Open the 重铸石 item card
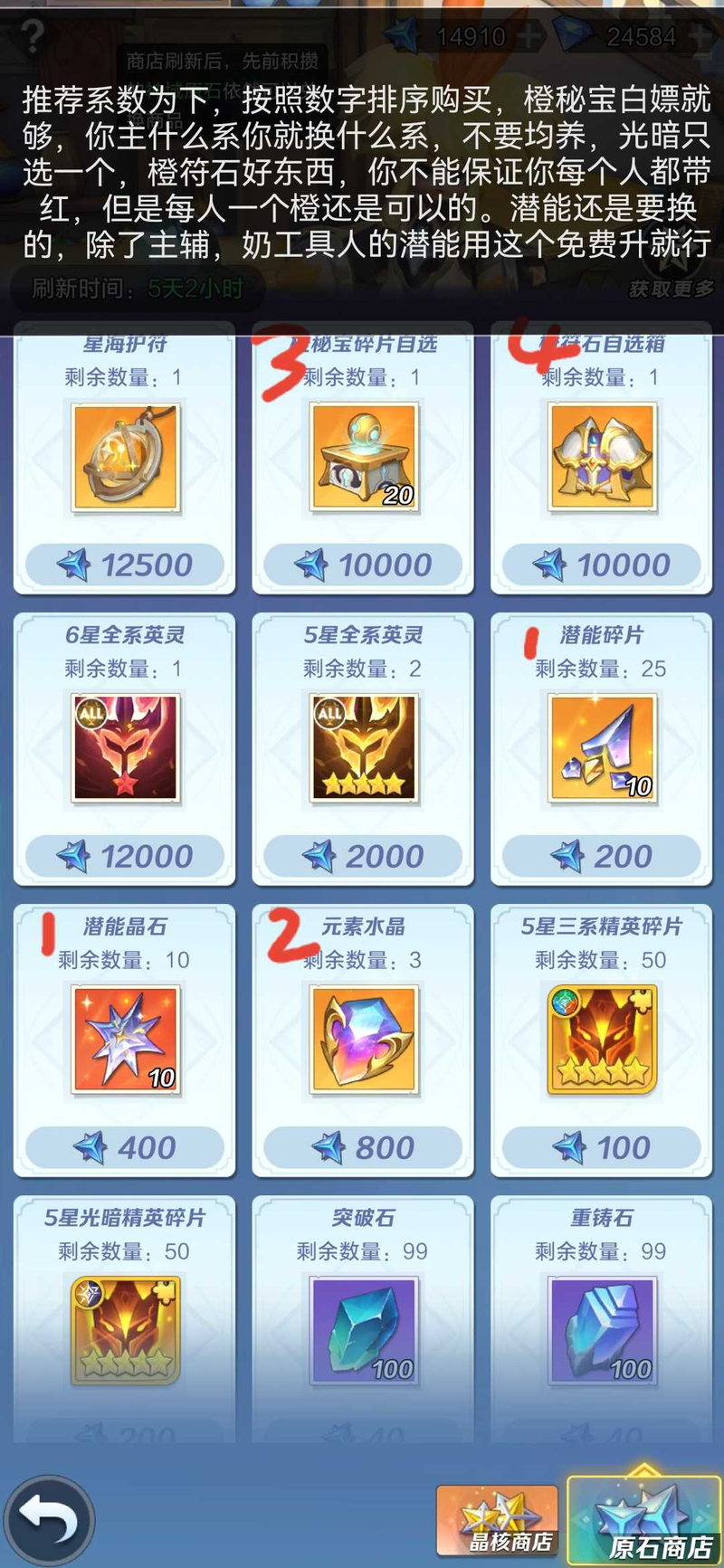 click(601, 1330)
